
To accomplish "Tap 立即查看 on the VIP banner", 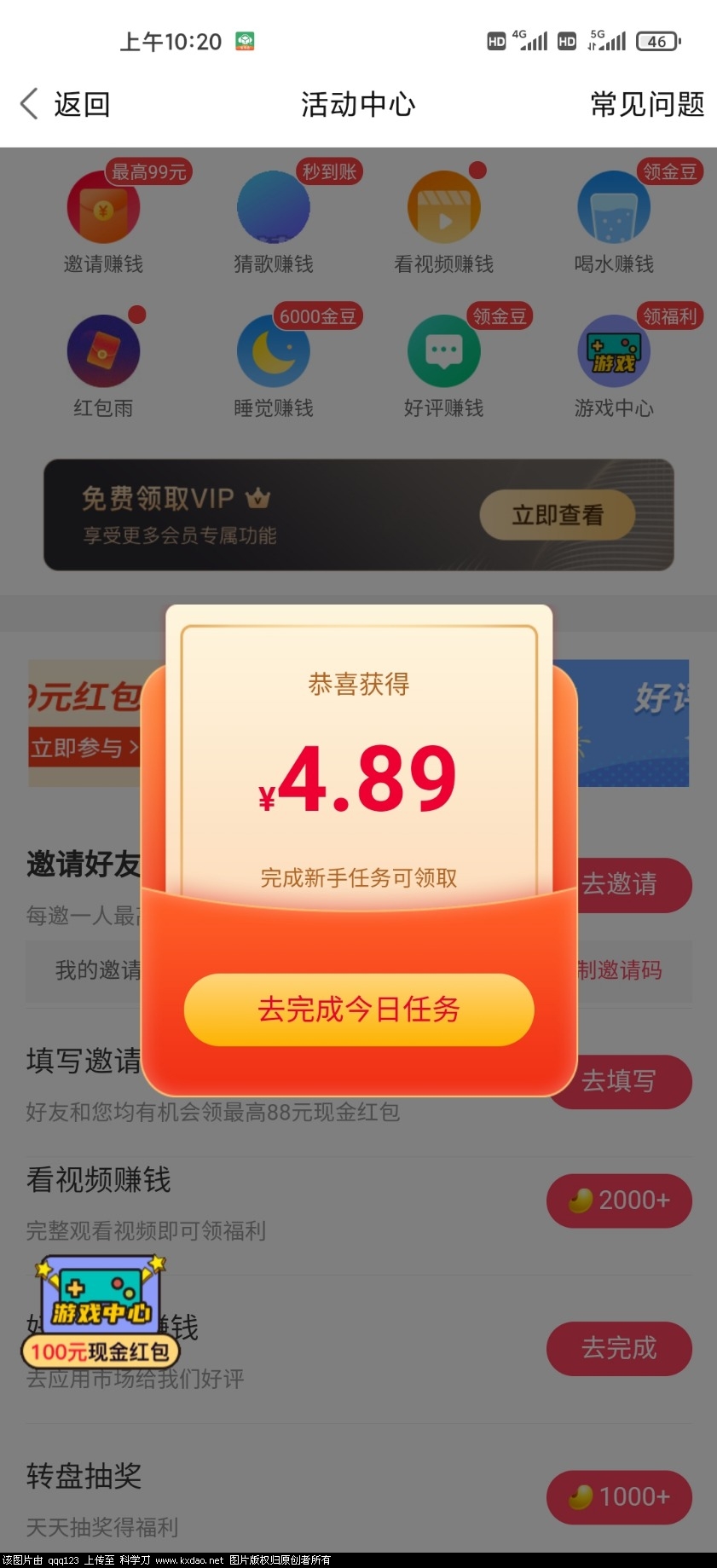I will point(558,515).
